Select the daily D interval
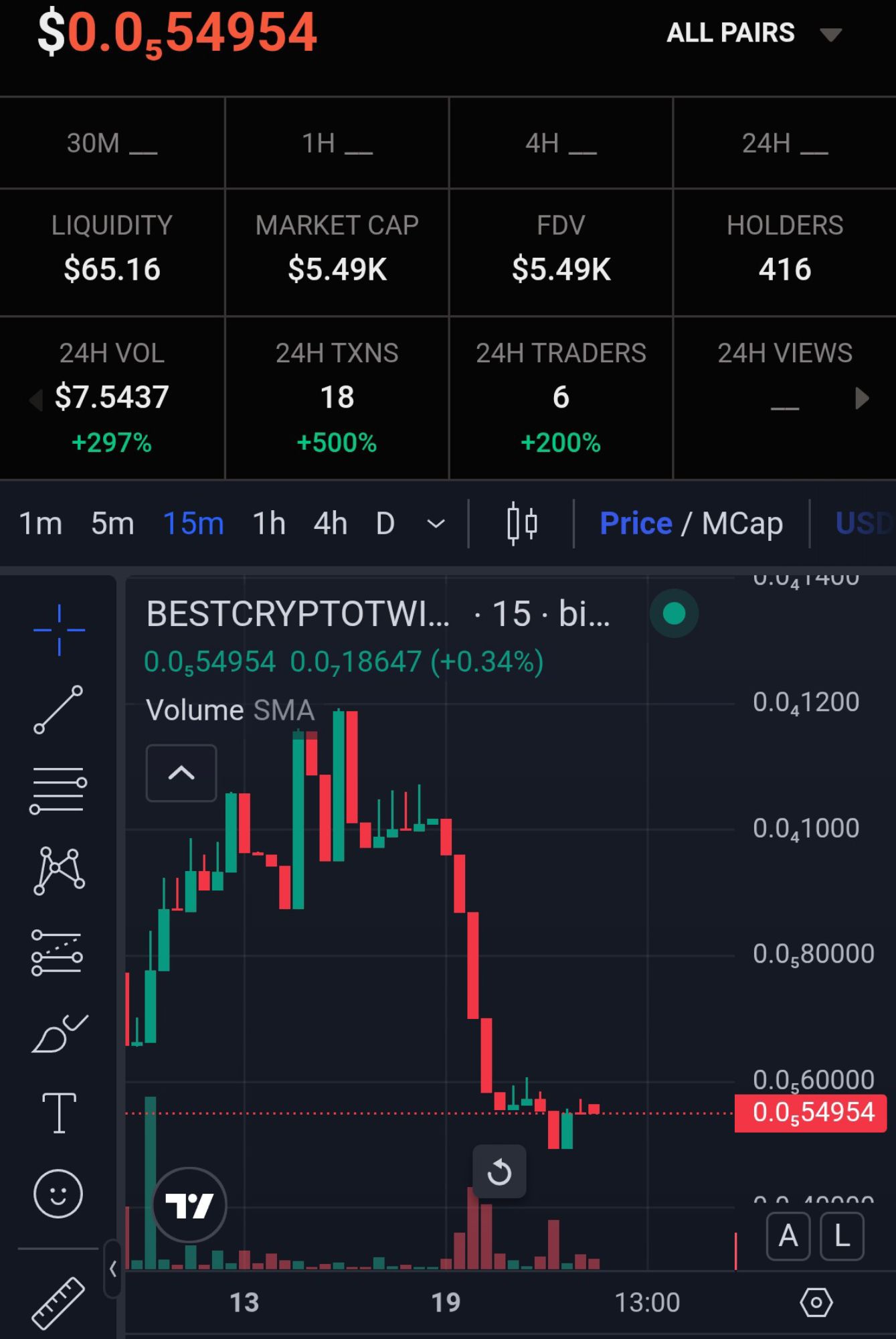Viewport: 896px width, 1339px height. click(x=385, y=524)
